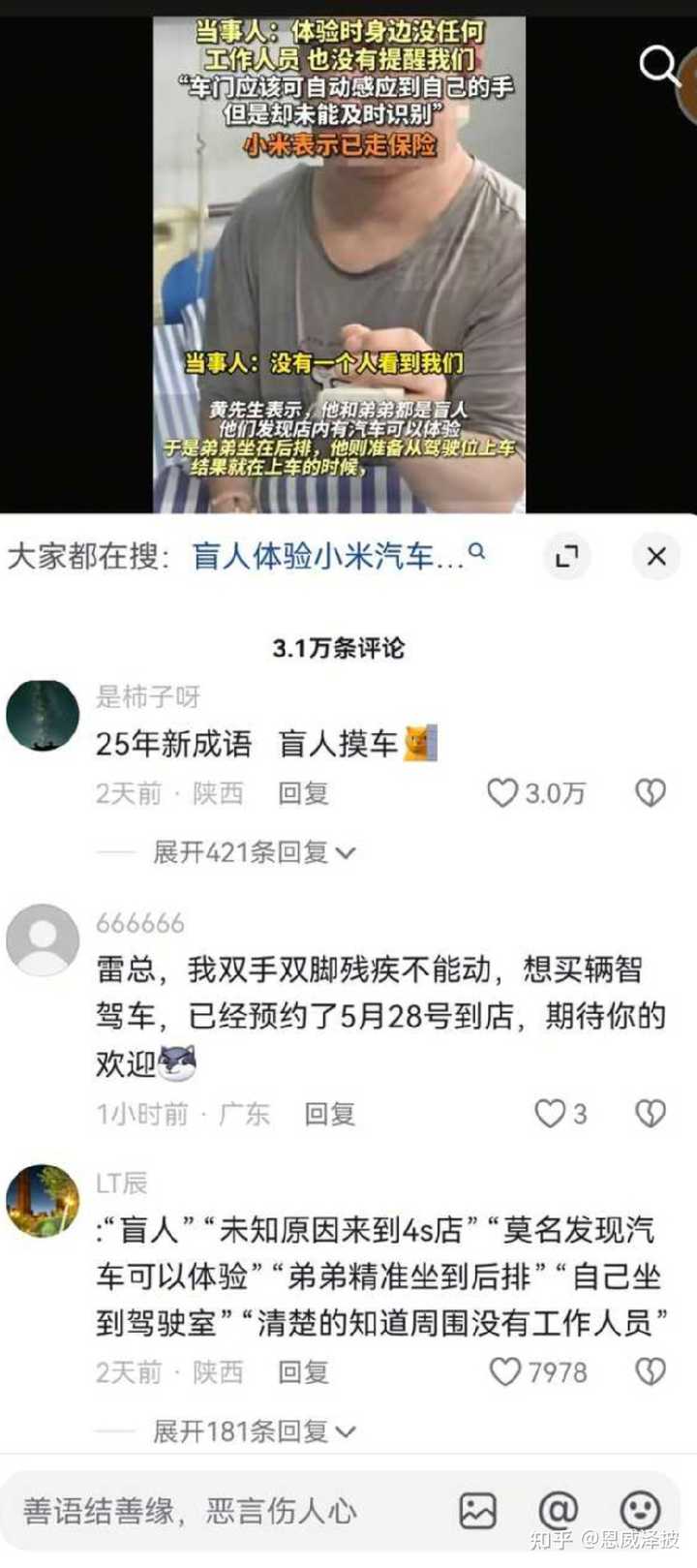The height and width of the screenshot is (1568, 697).
Task: Reply to LT辰's comment
Action: pos(303,1371)
